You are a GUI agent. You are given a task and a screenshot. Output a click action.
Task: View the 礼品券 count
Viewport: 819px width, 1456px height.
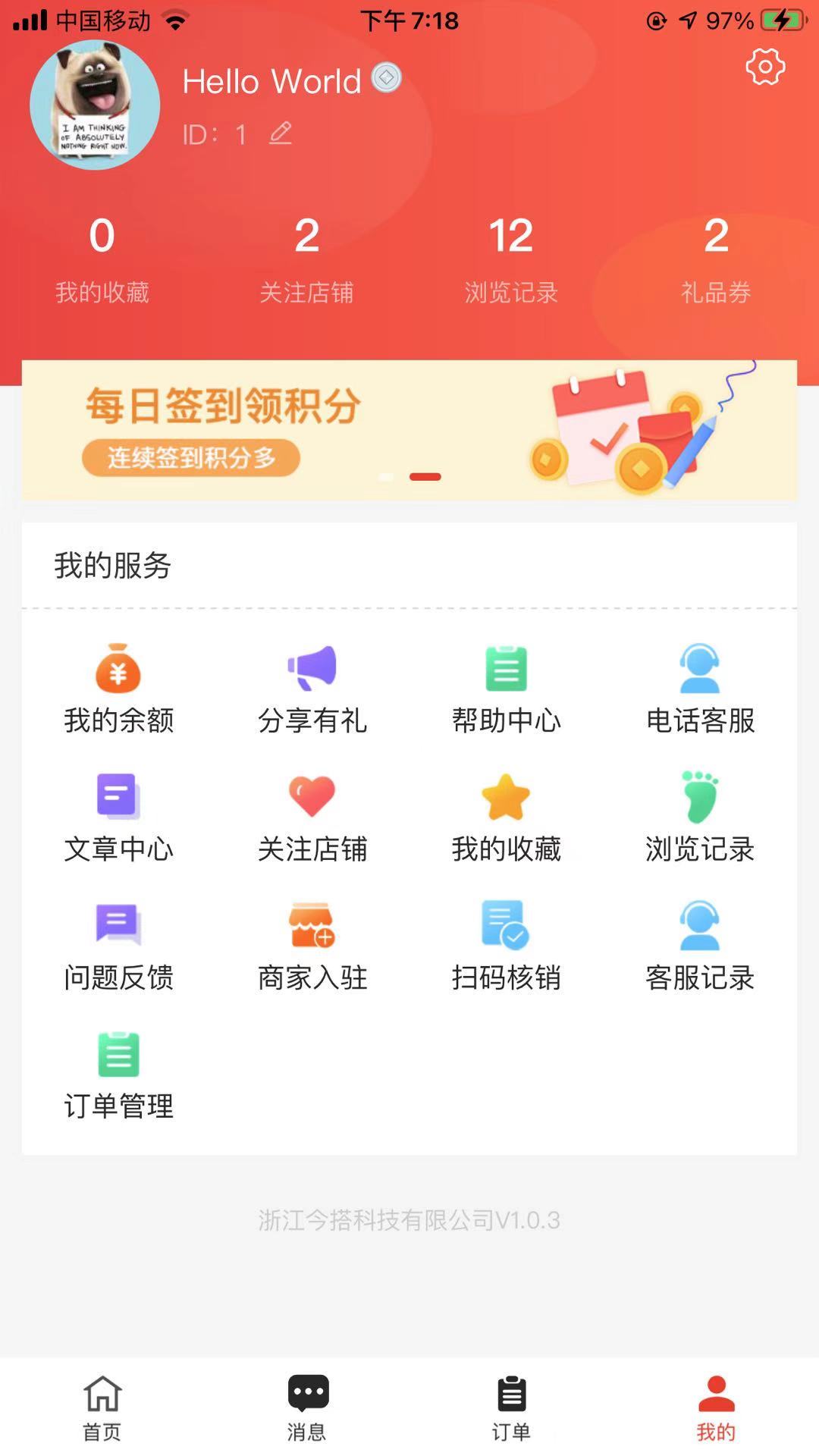click(x=716, y=258)
